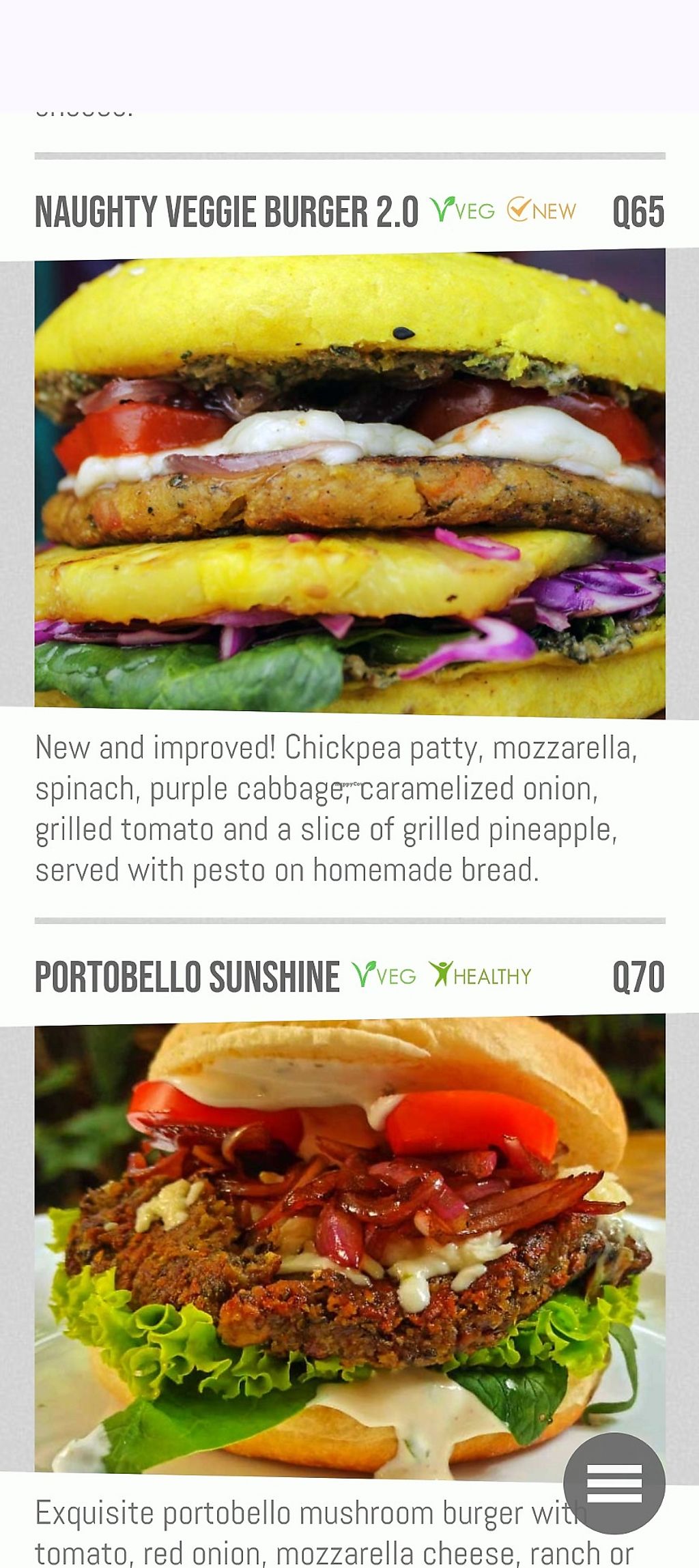Open the floating hamburger menu button
Screen dimensions: 699x1568
614,1483
